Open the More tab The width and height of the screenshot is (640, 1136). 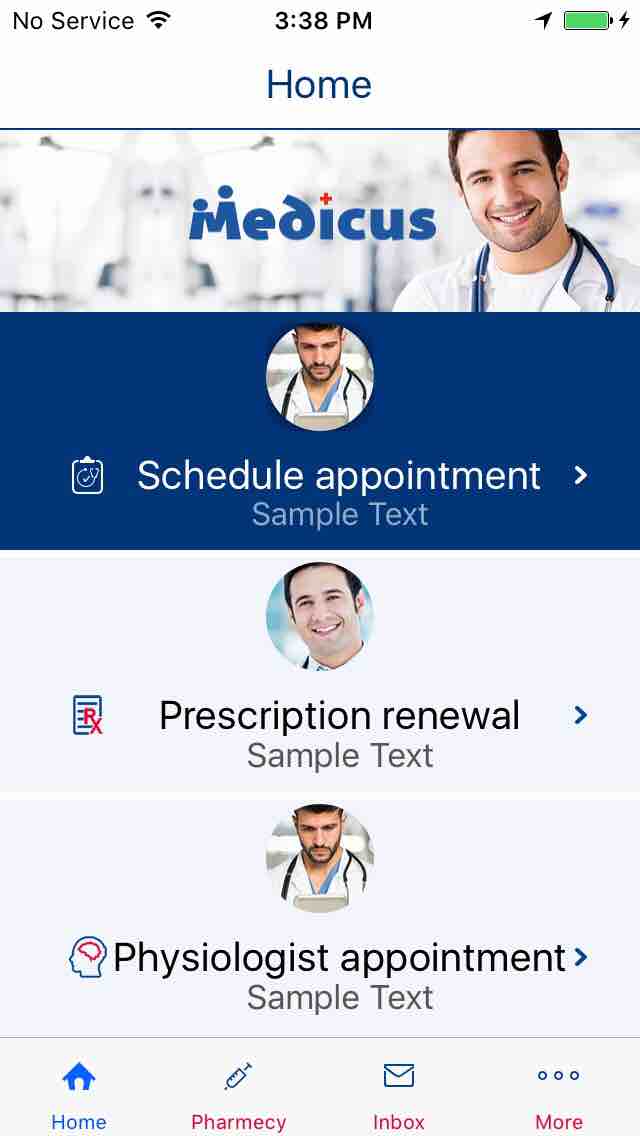click(x=558, y=1092)
